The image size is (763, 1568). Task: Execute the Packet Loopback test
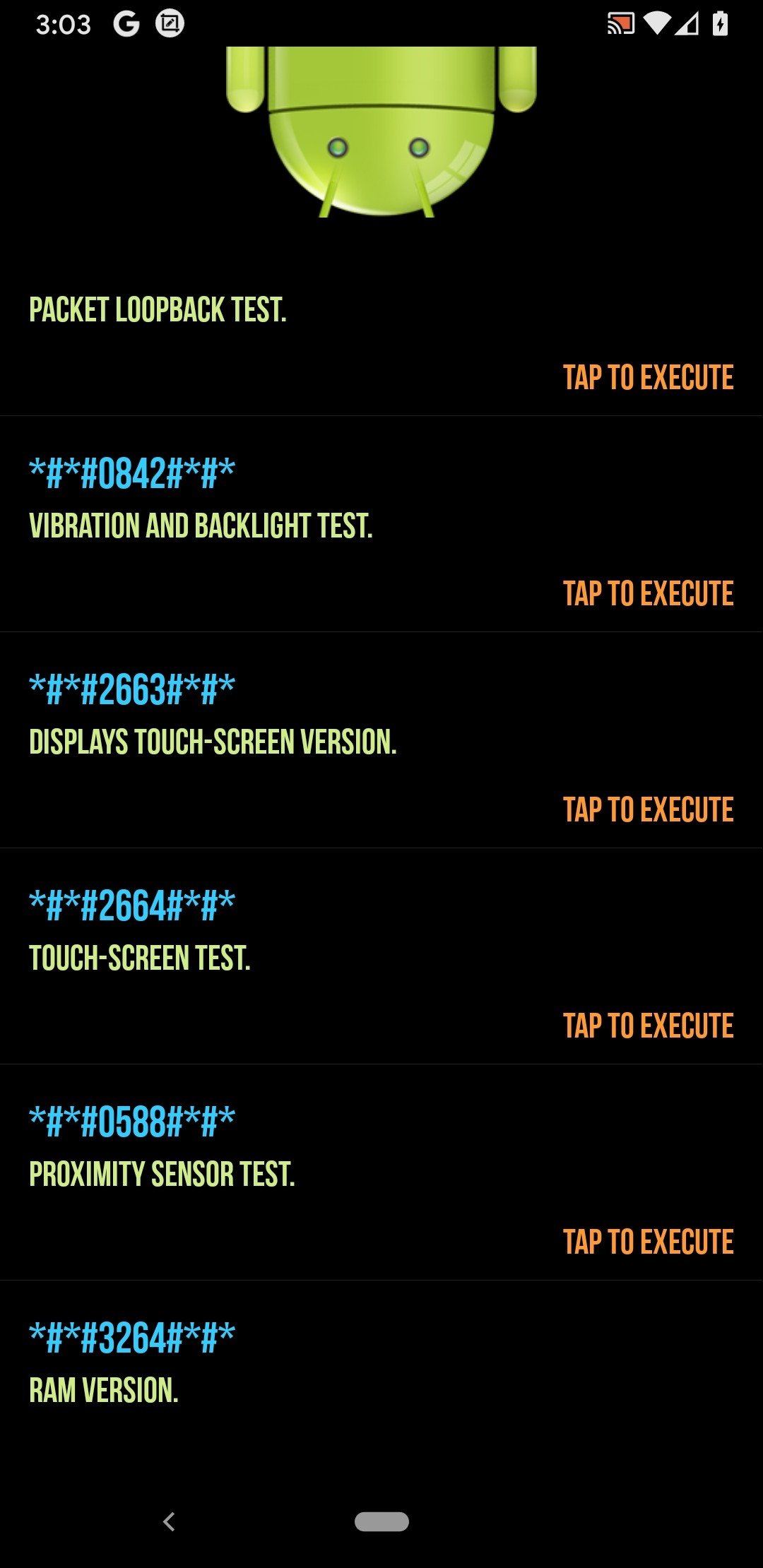[x=648, y=378]
